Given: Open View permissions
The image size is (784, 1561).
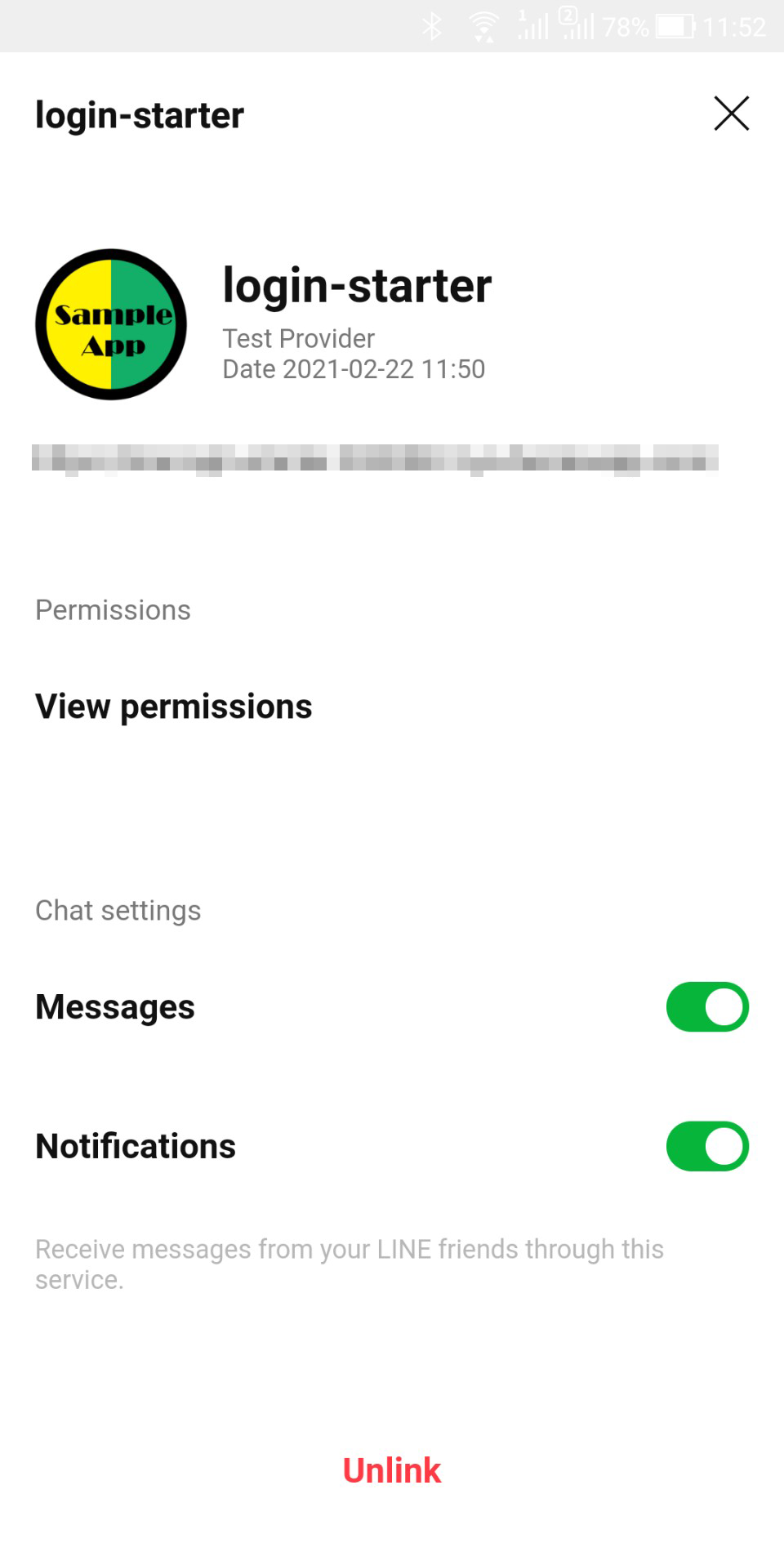Looking at the screenshot, I should (x=174, y=707).
